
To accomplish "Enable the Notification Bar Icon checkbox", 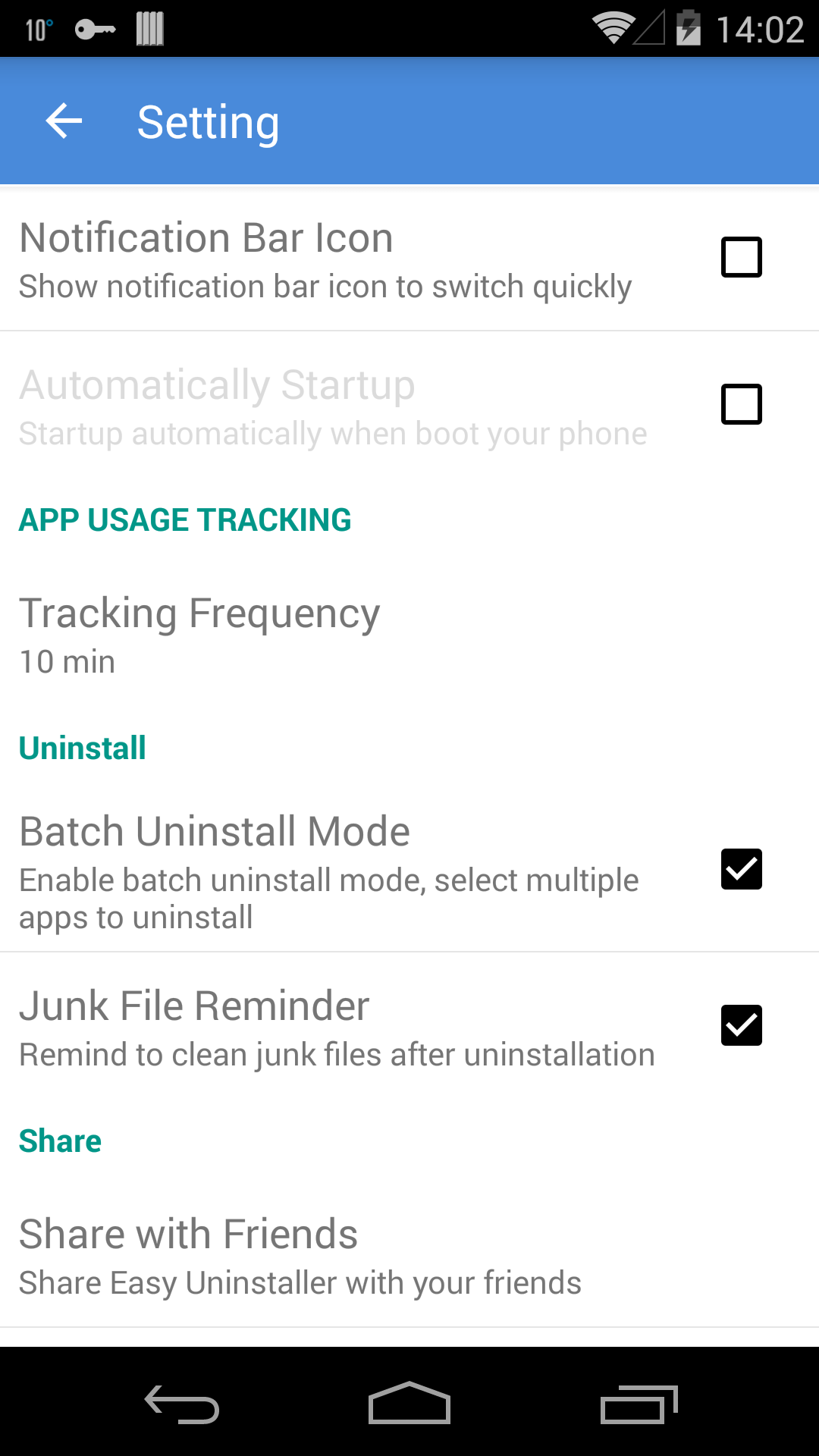I will pos(741,257).
